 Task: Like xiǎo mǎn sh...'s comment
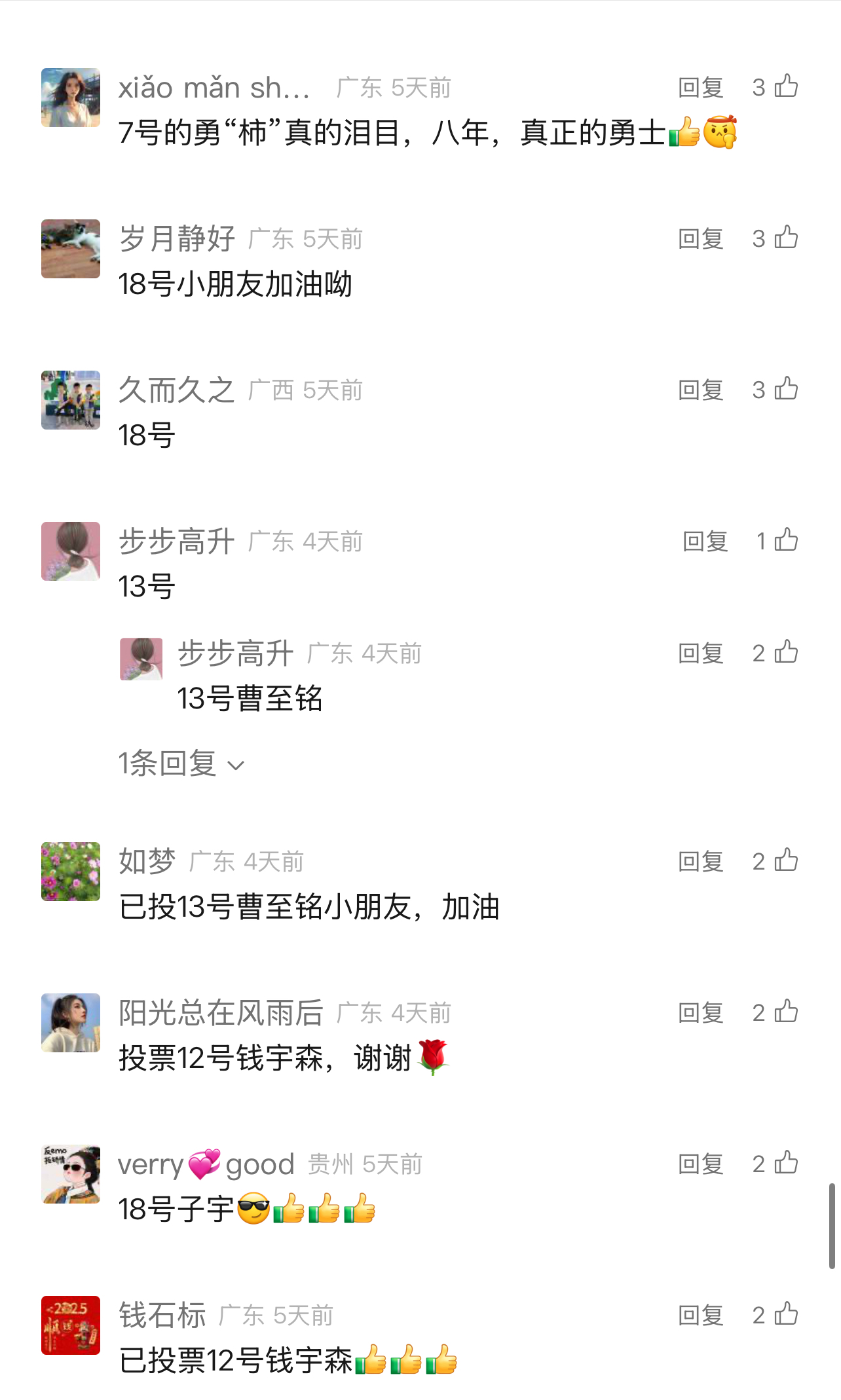pyautogui.click(x=785, y=86)
